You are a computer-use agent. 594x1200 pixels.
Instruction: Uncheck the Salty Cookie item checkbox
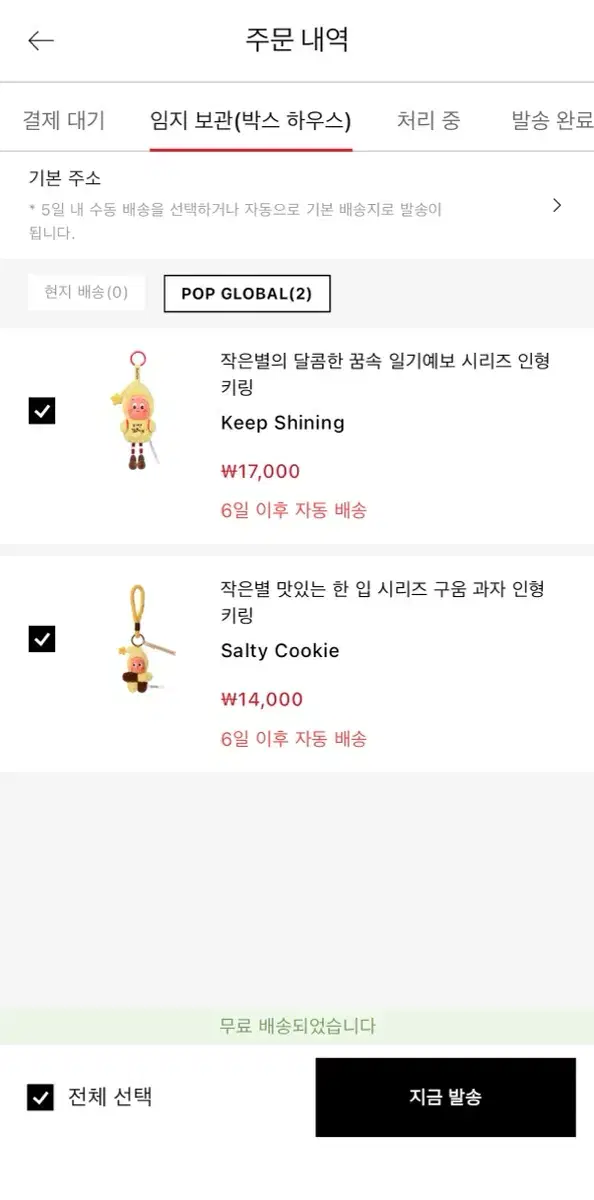pos(42,638)
